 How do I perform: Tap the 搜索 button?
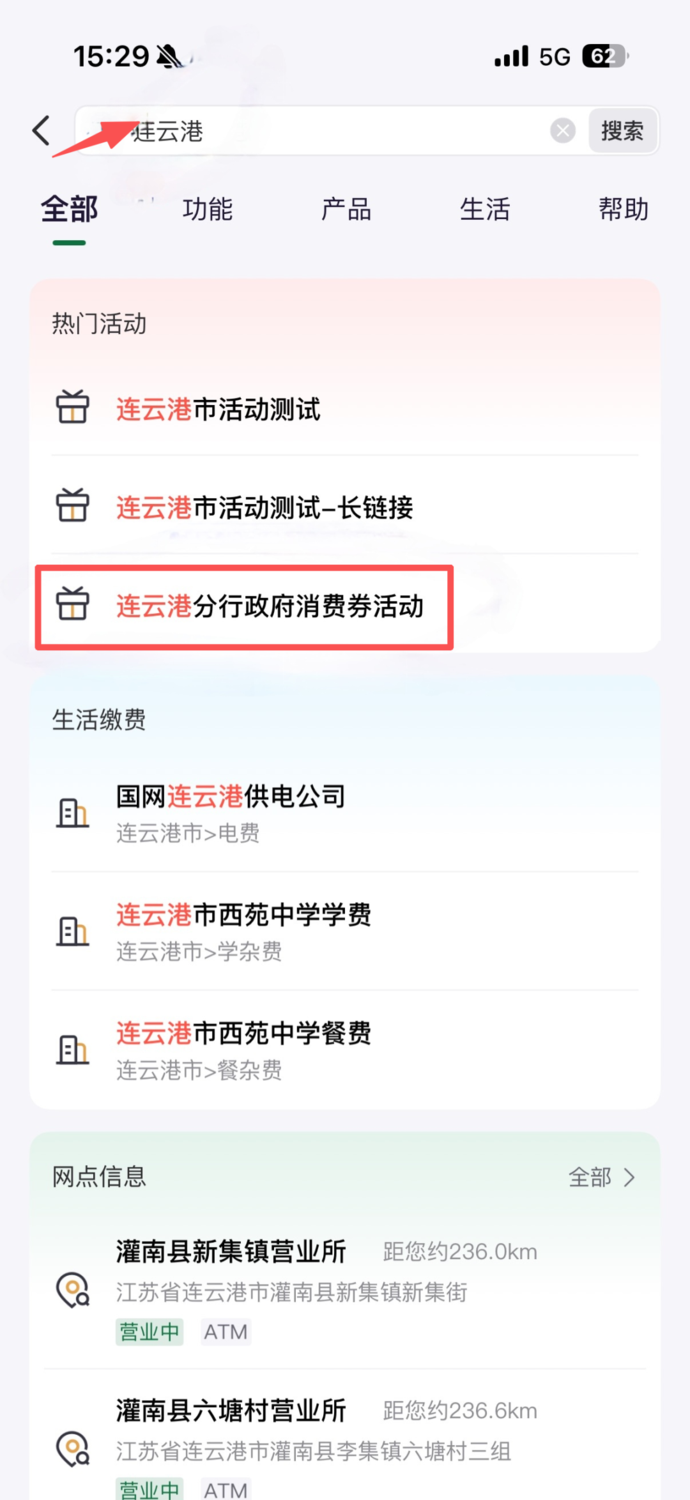(622, 131)
